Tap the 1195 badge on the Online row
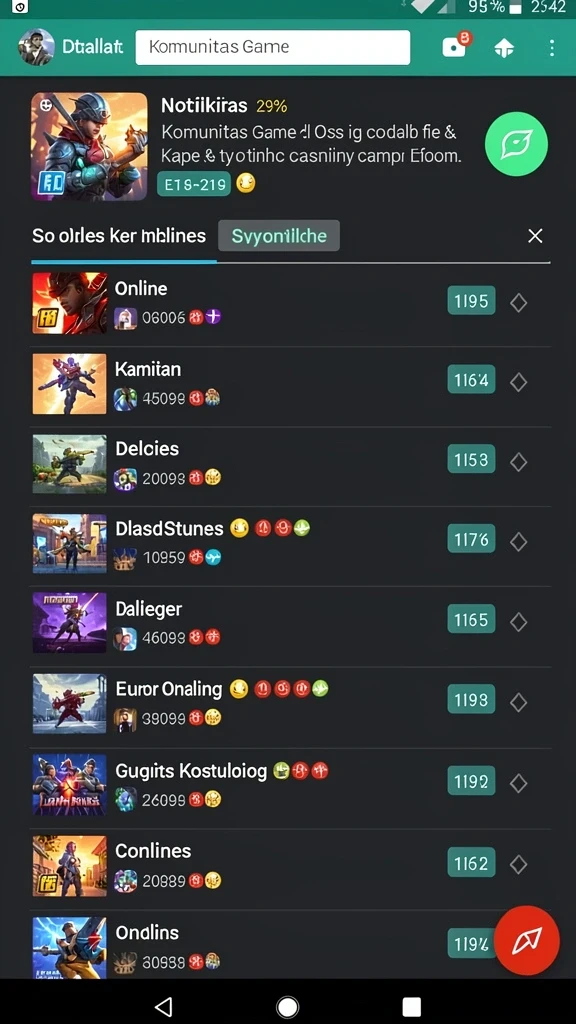Viewport: 576px width, 1024px height. tap(472, 301)
